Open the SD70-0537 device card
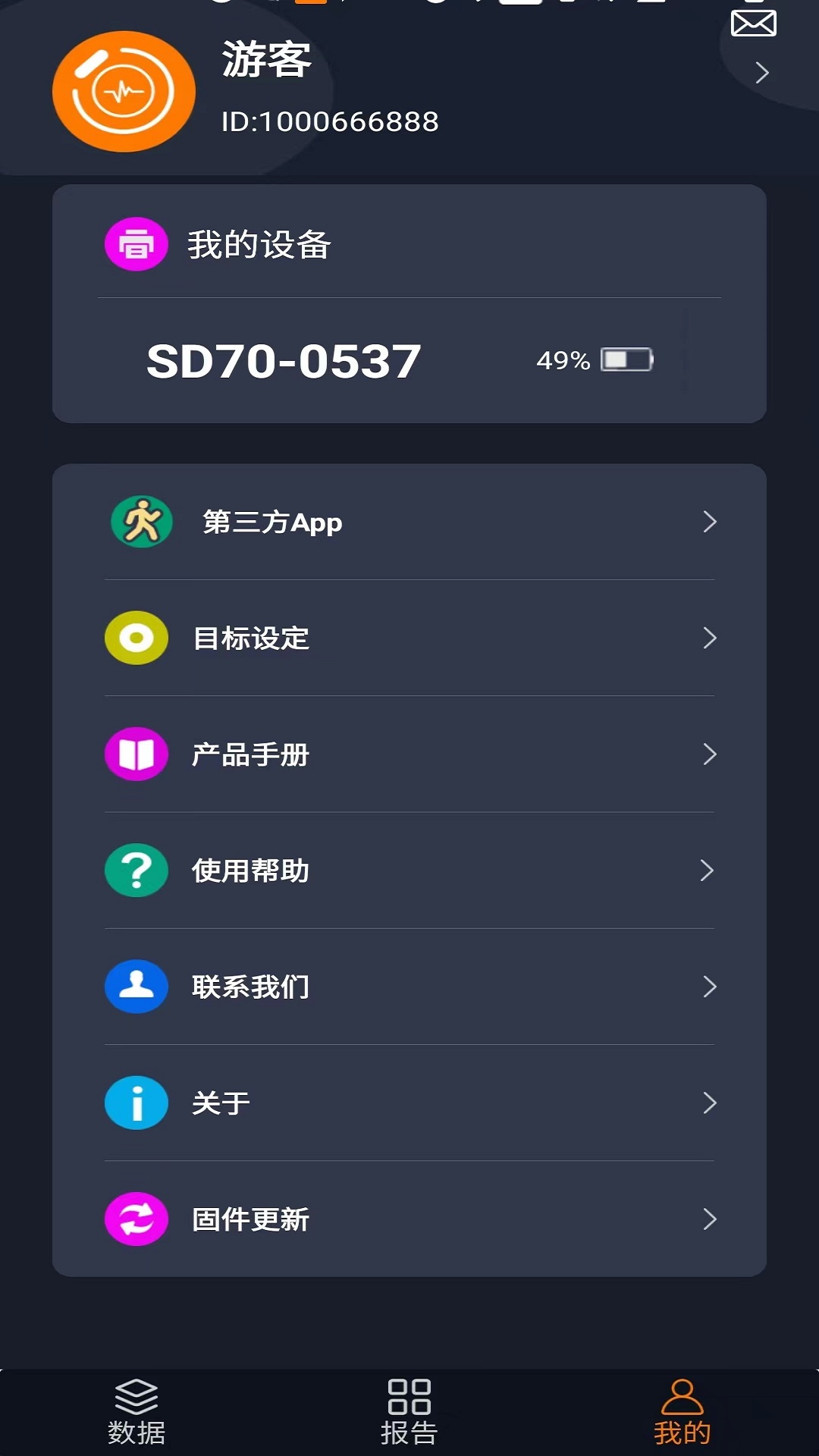This screenshot has width=819, height=1456. pyautogui.click(x=409, y=360)
